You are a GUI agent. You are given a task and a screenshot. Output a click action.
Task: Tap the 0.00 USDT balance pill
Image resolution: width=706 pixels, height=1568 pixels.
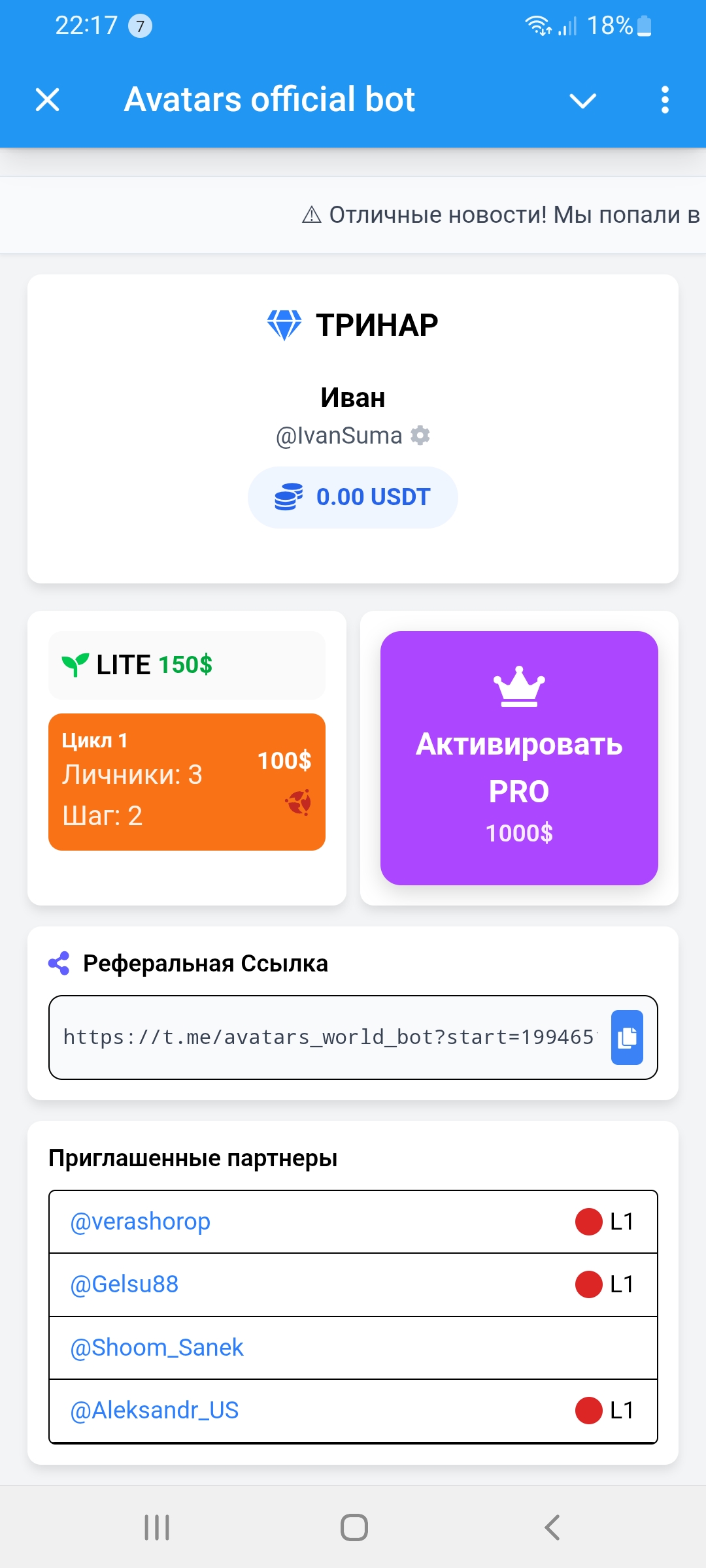(352, 497)
